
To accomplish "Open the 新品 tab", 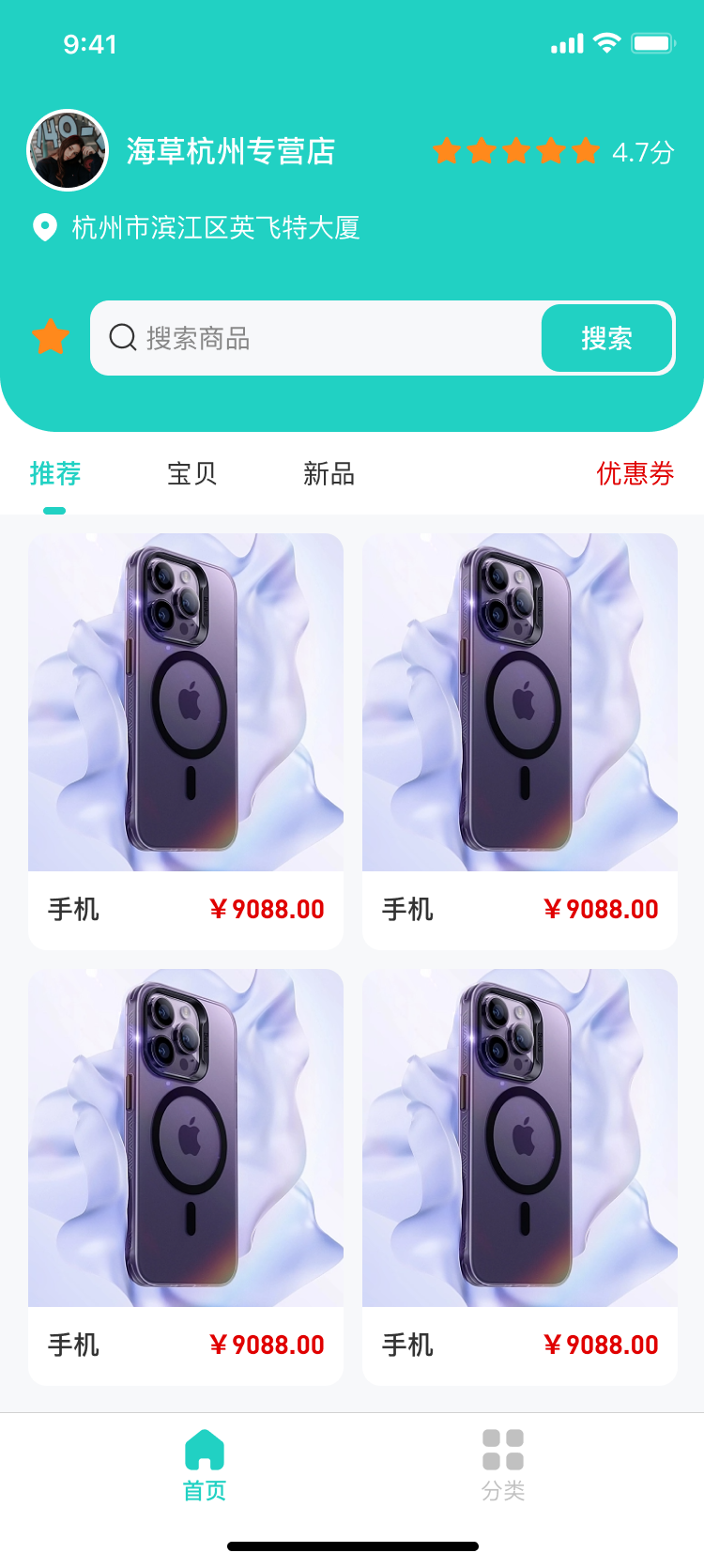I will click(x=327, y=475).
